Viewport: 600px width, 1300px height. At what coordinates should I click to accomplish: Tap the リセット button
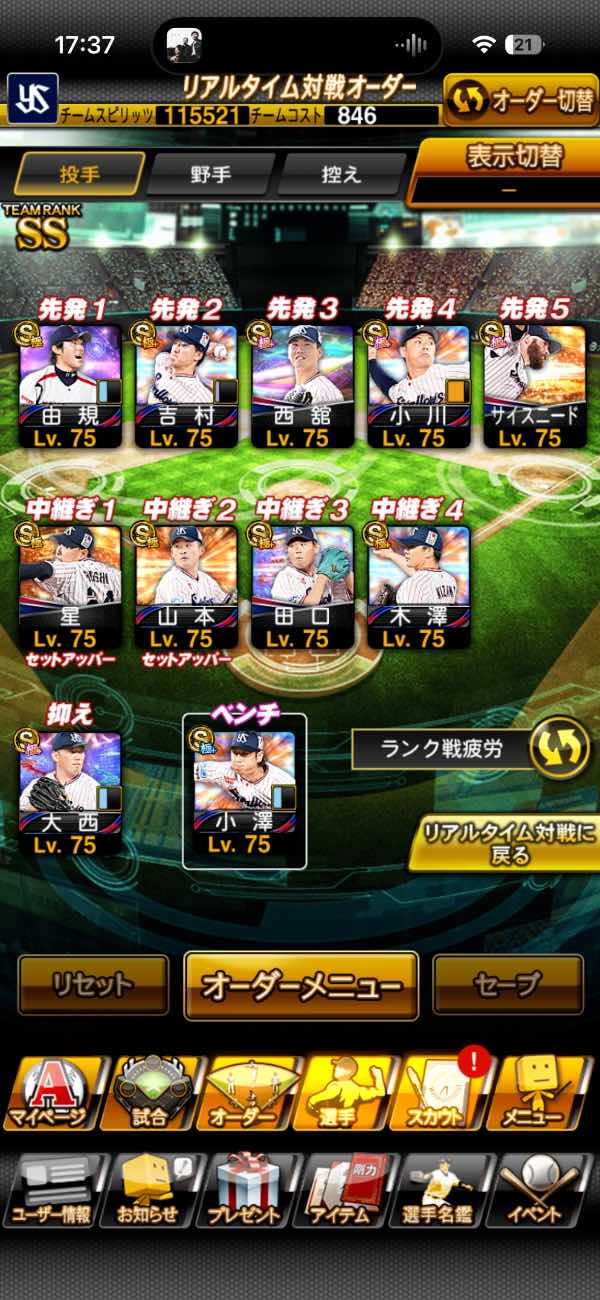93,985
